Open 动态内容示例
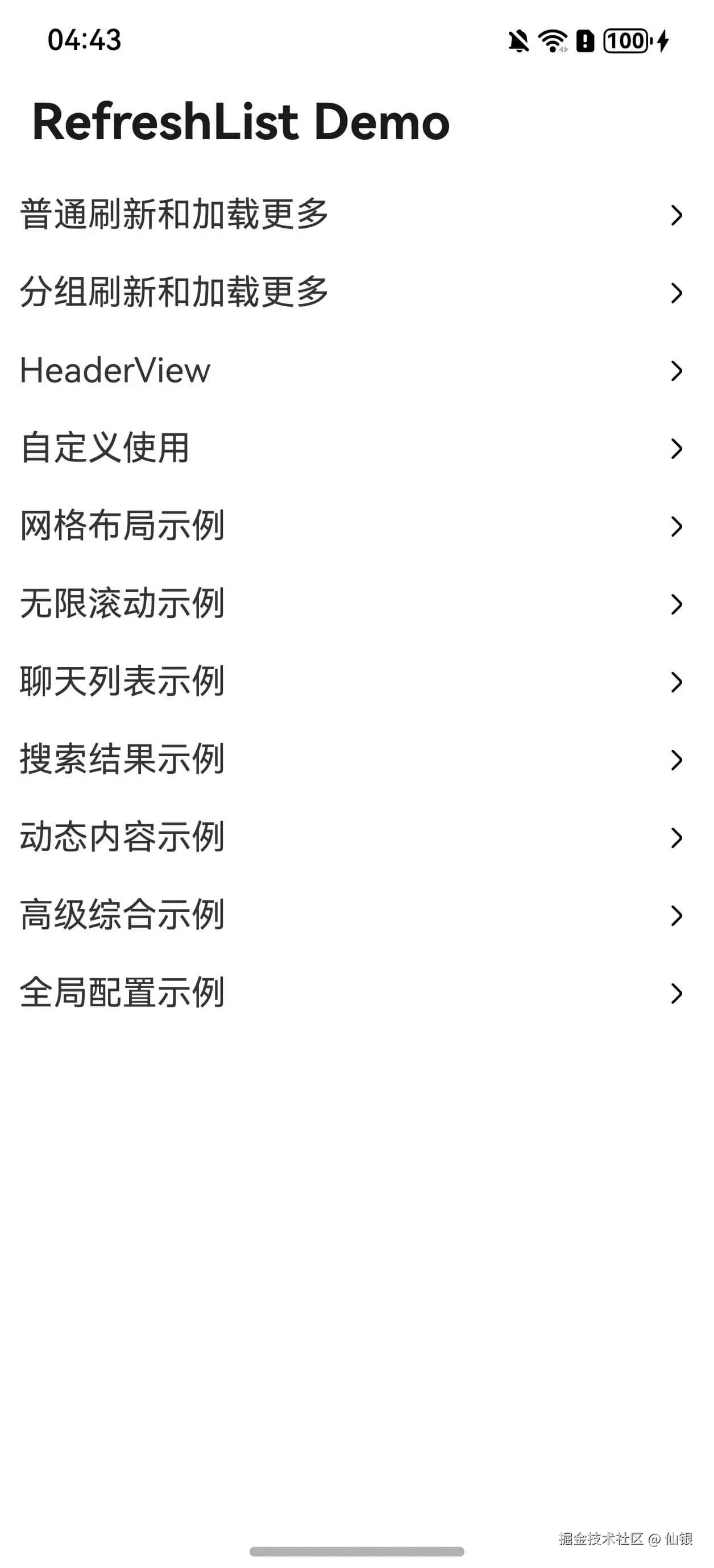The height and width of the screenshot is (1568, 714). 122,837
